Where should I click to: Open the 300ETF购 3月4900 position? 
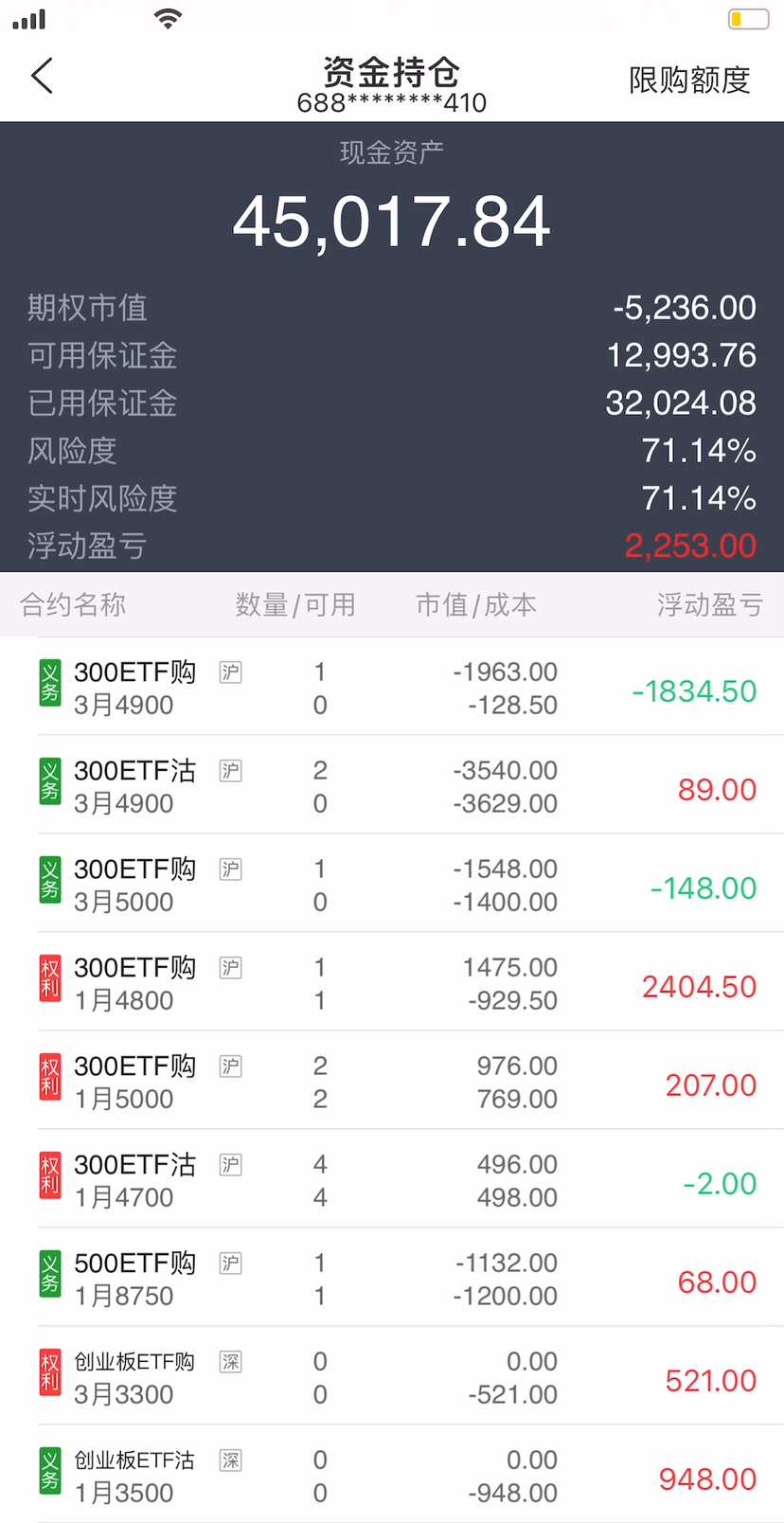tap(392, 689)
